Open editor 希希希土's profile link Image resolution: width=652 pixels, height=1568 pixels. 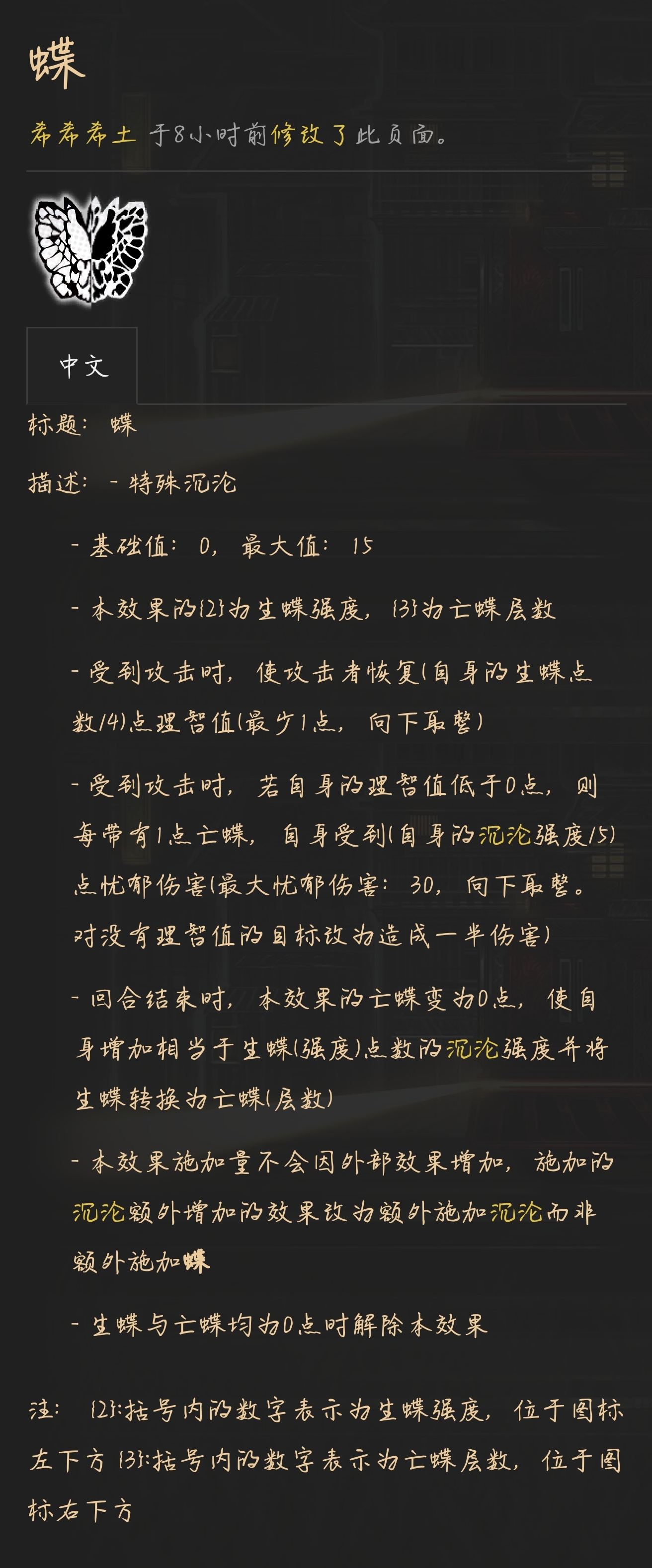tap(83, 134)
